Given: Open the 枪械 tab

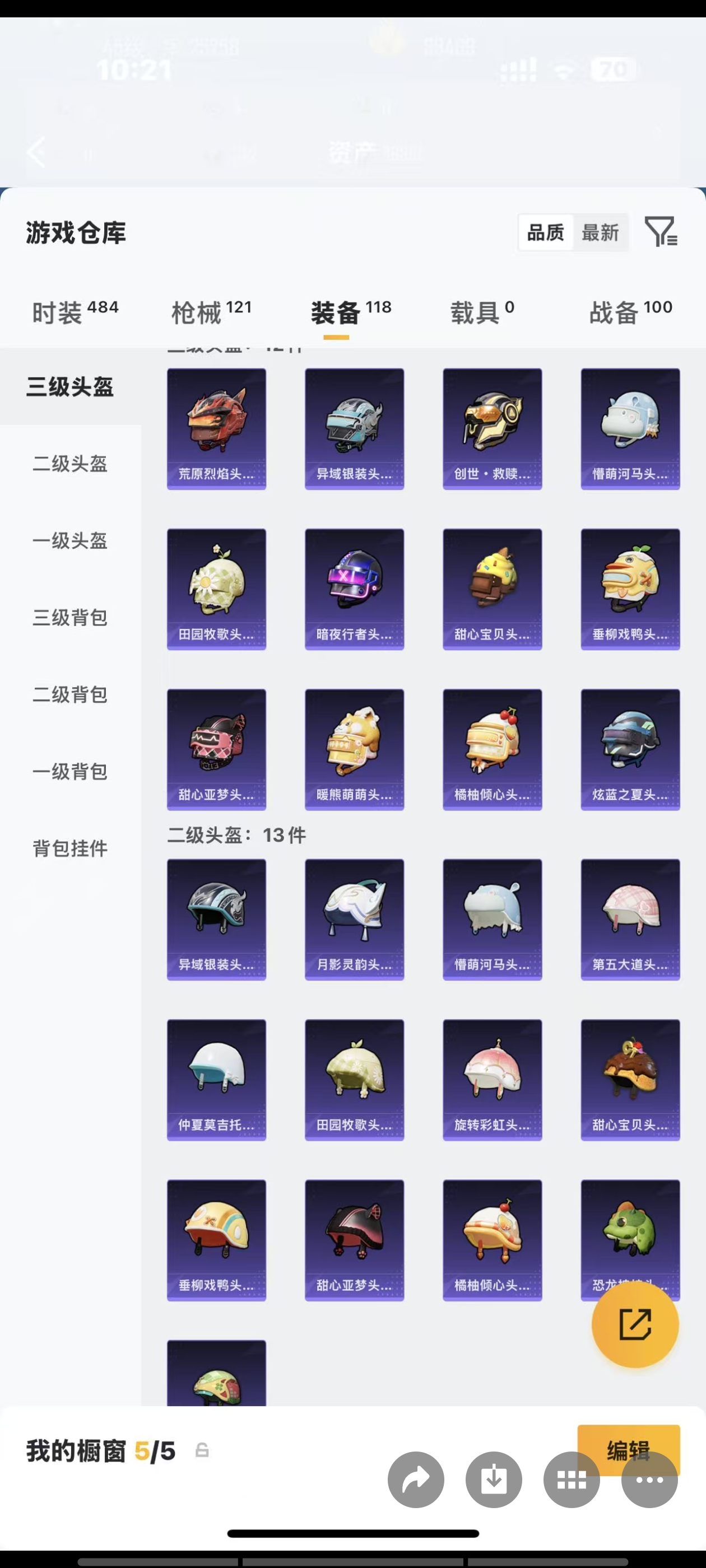Looking at the screenshot, I should tap(211, 312).
